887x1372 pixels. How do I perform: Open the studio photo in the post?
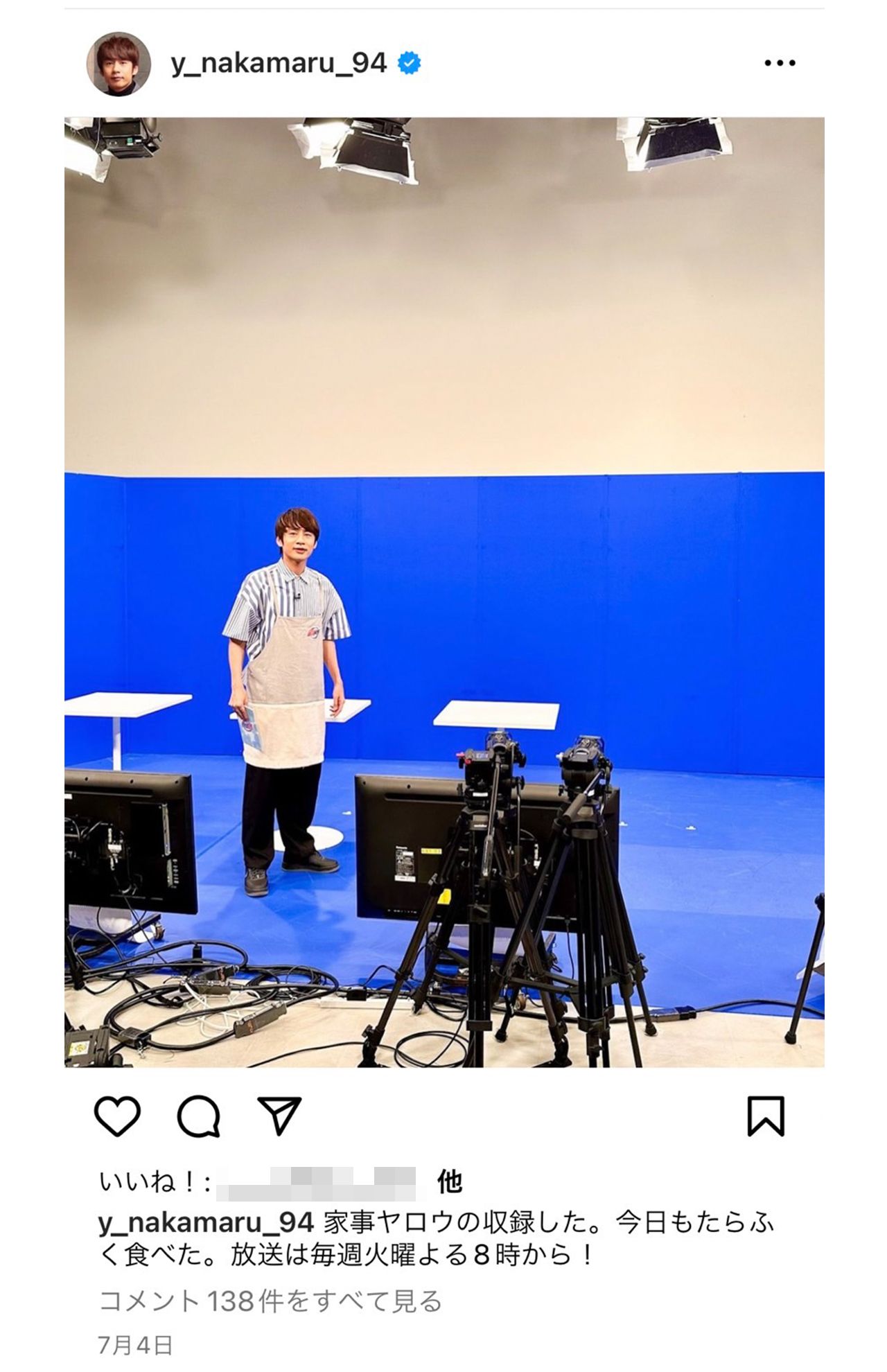coord(444,592)
